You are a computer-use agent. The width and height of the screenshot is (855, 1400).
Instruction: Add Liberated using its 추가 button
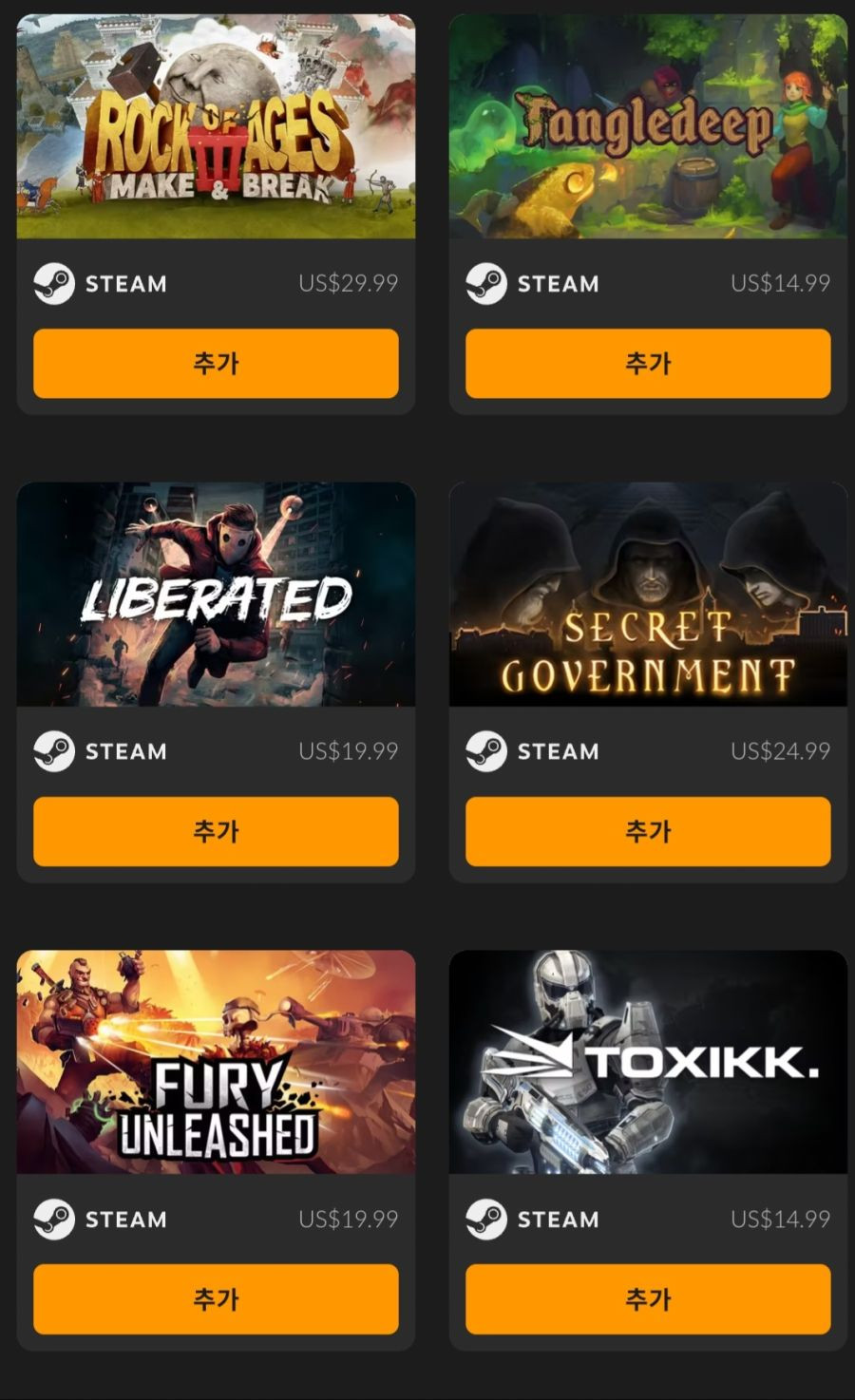point(216,831)
